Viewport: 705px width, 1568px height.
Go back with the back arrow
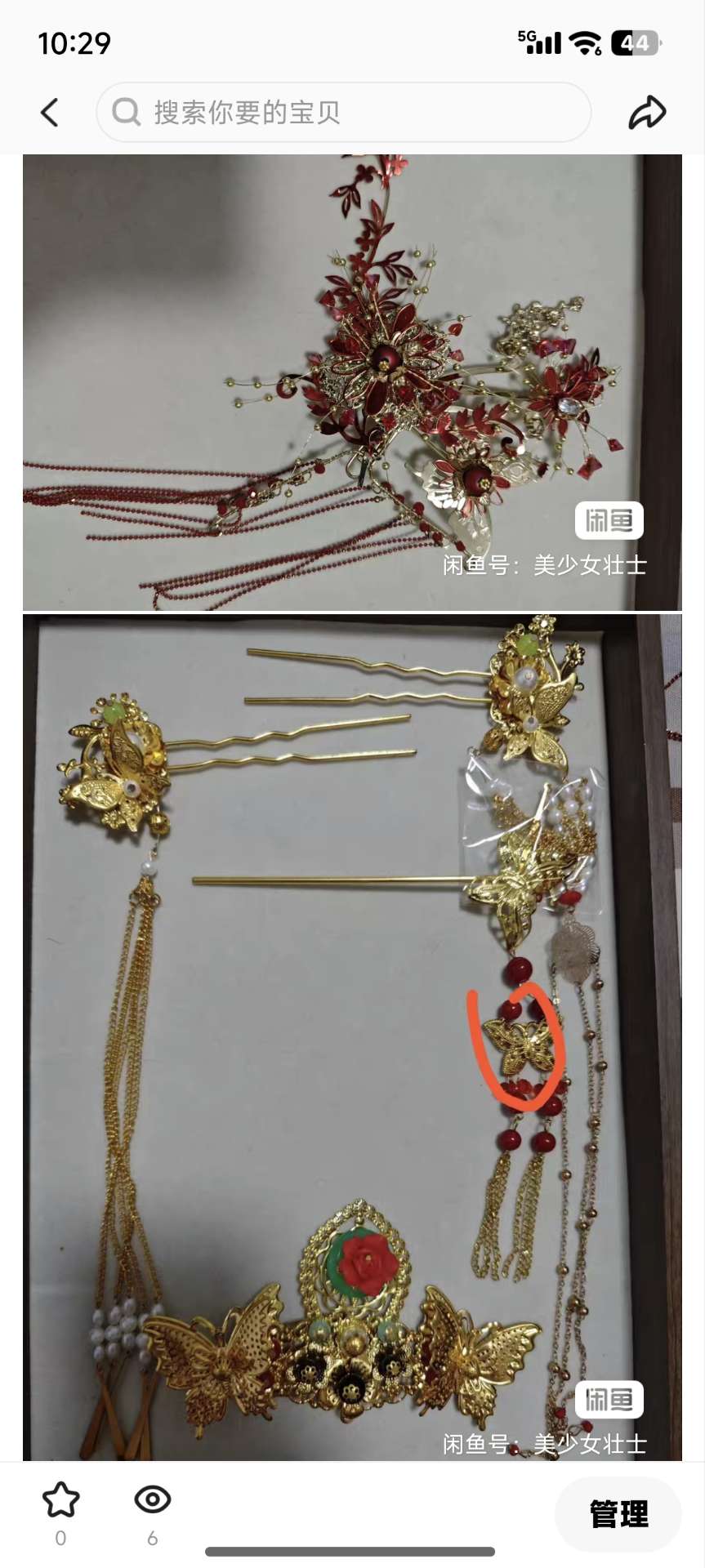pyautogui.click(x=50, y=113)
